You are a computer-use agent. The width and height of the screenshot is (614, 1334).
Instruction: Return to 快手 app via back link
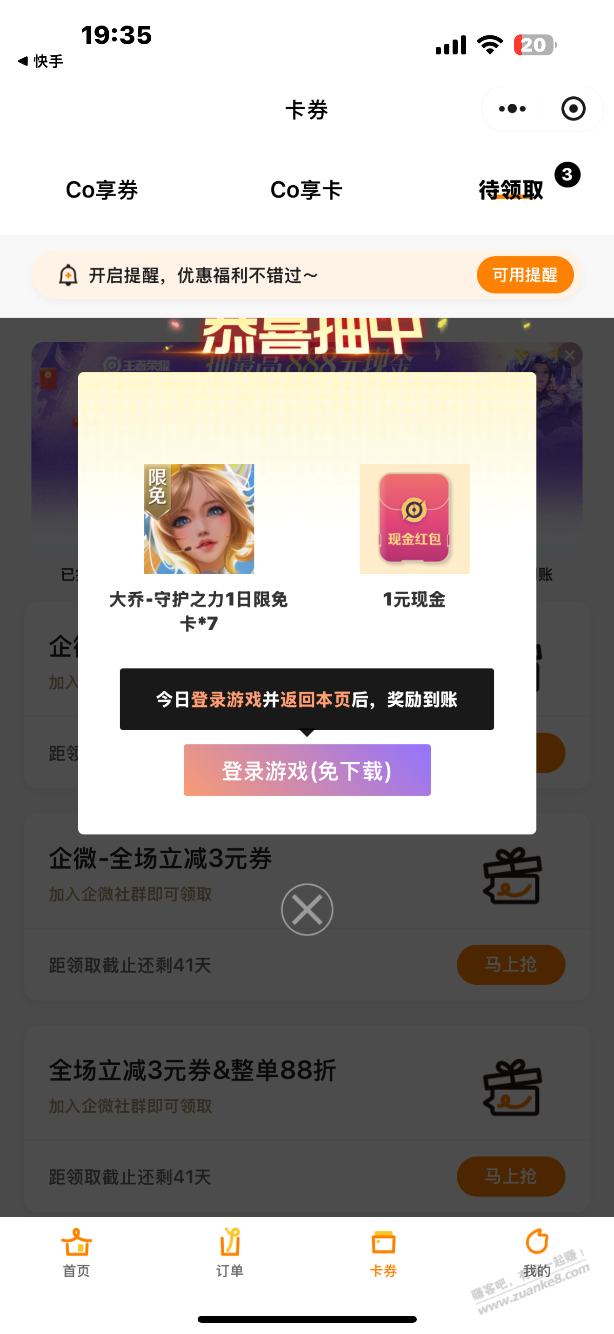[40, 61]
